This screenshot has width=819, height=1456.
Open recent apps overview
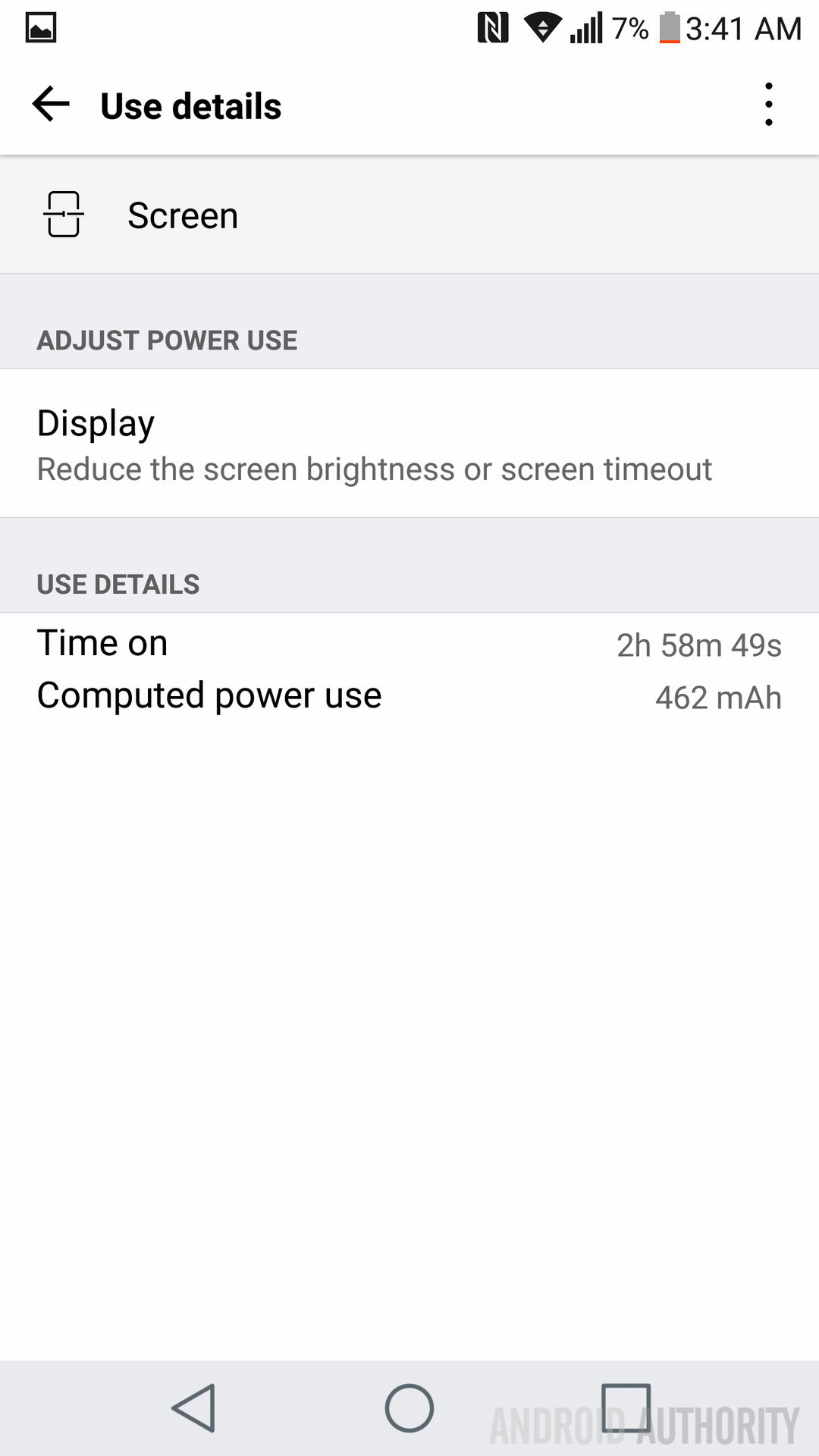pos(626,1408)
